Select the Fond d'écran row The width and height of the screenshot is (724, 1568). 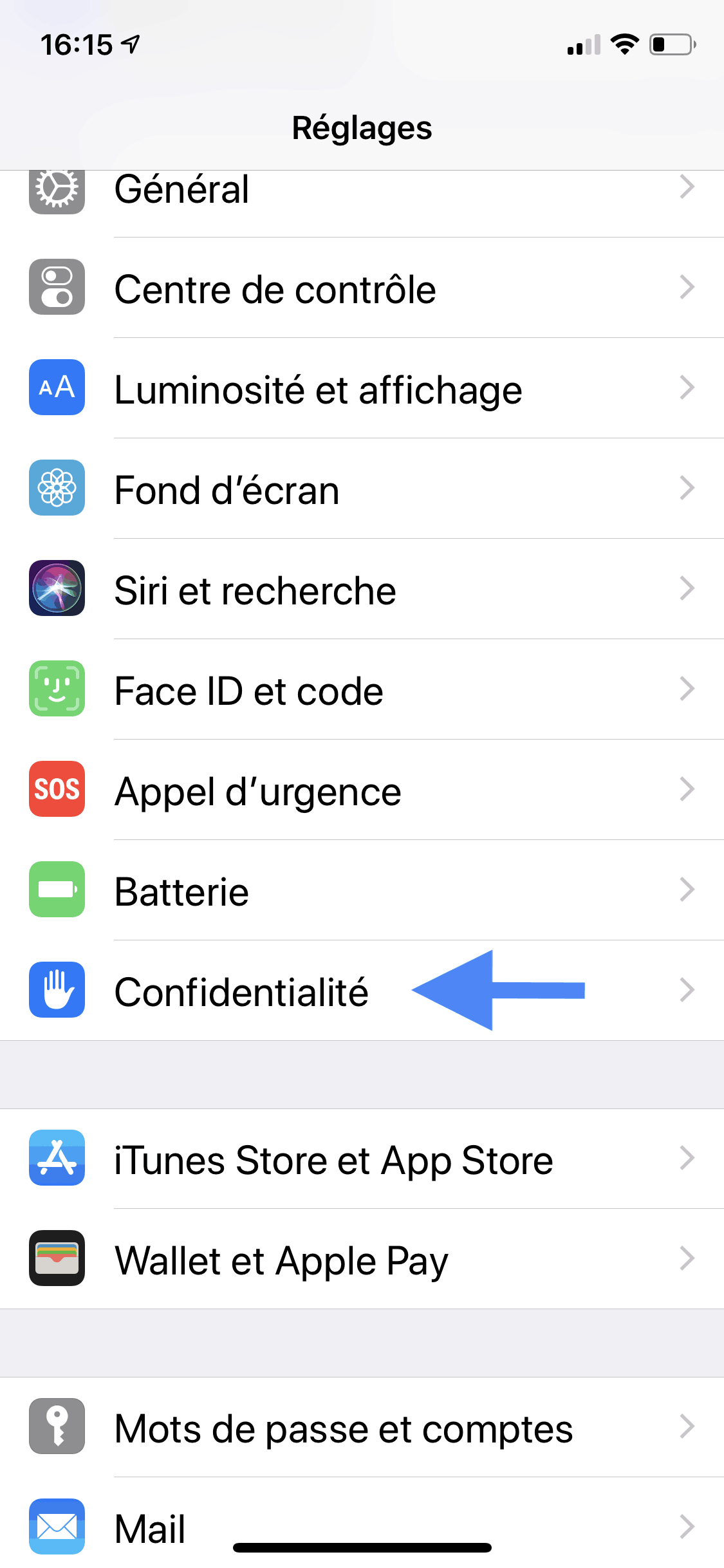point(360,489)
